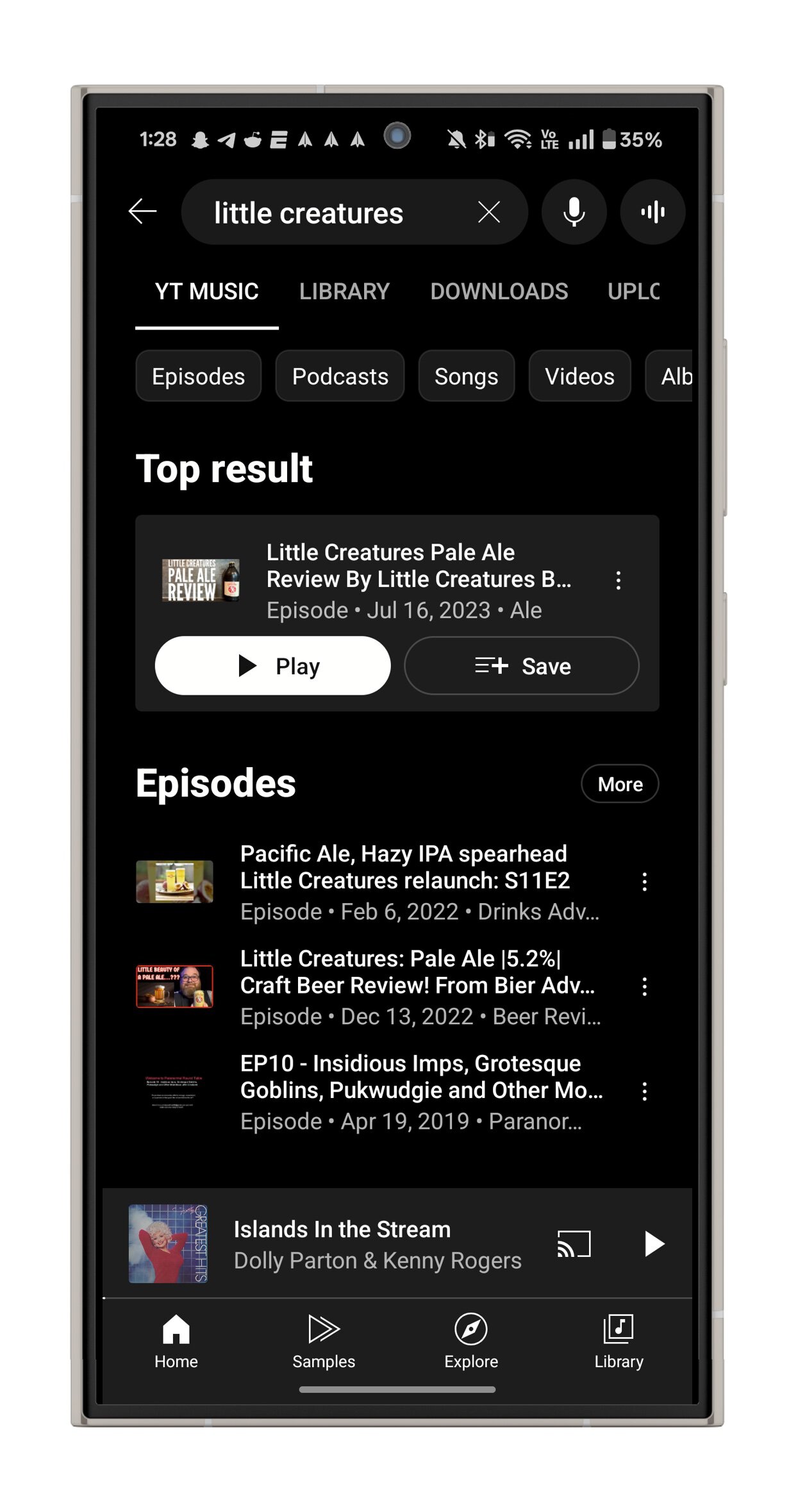Image resolution: width=798 pixels, height=1512 pixels.
Task: Switch to the DOWNLOADS tab
Action: click(x=499, y=292)
